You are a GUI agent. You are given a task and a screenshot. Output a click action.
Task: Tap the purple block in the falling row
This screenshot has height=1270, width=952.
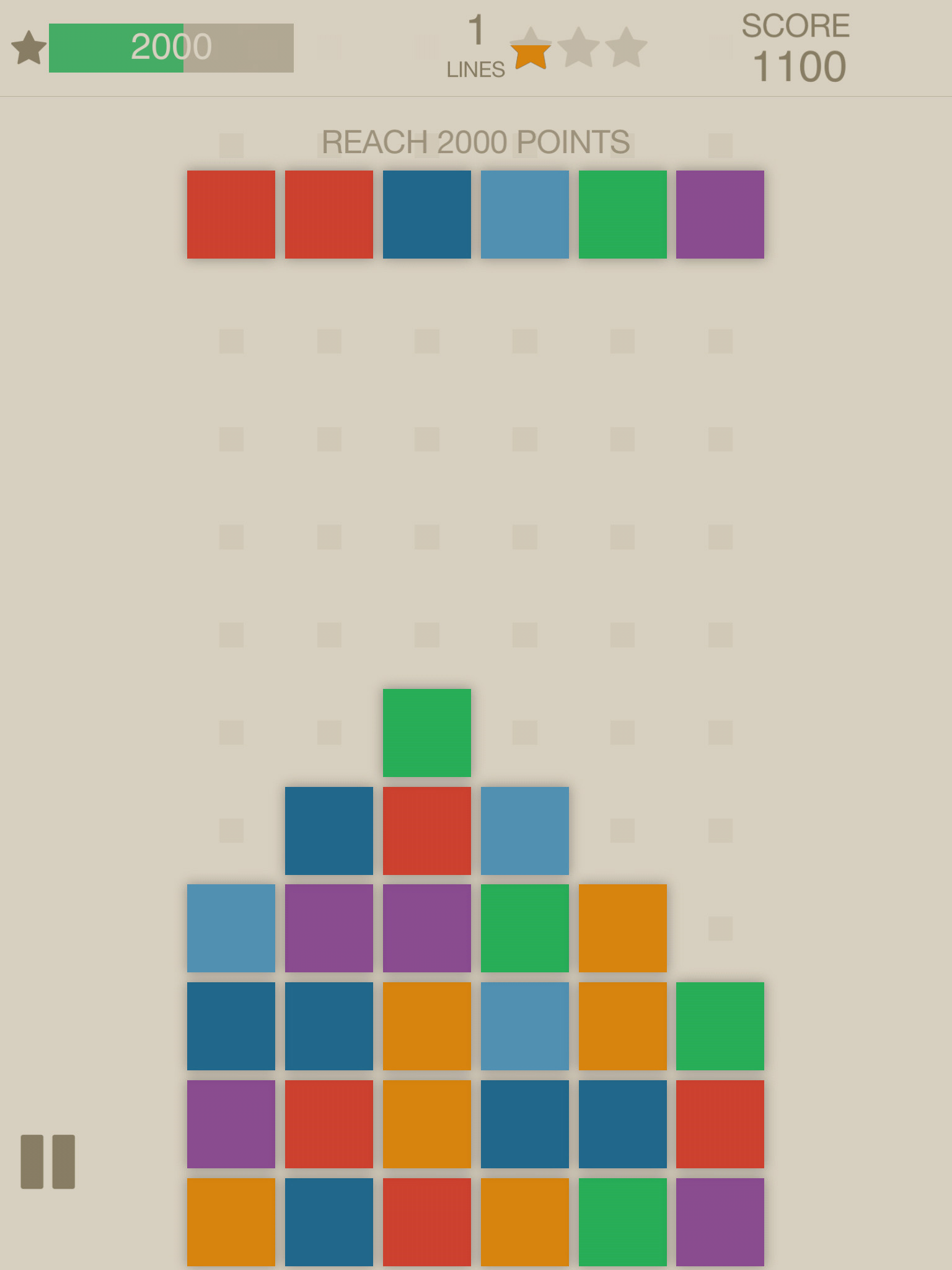720,215
